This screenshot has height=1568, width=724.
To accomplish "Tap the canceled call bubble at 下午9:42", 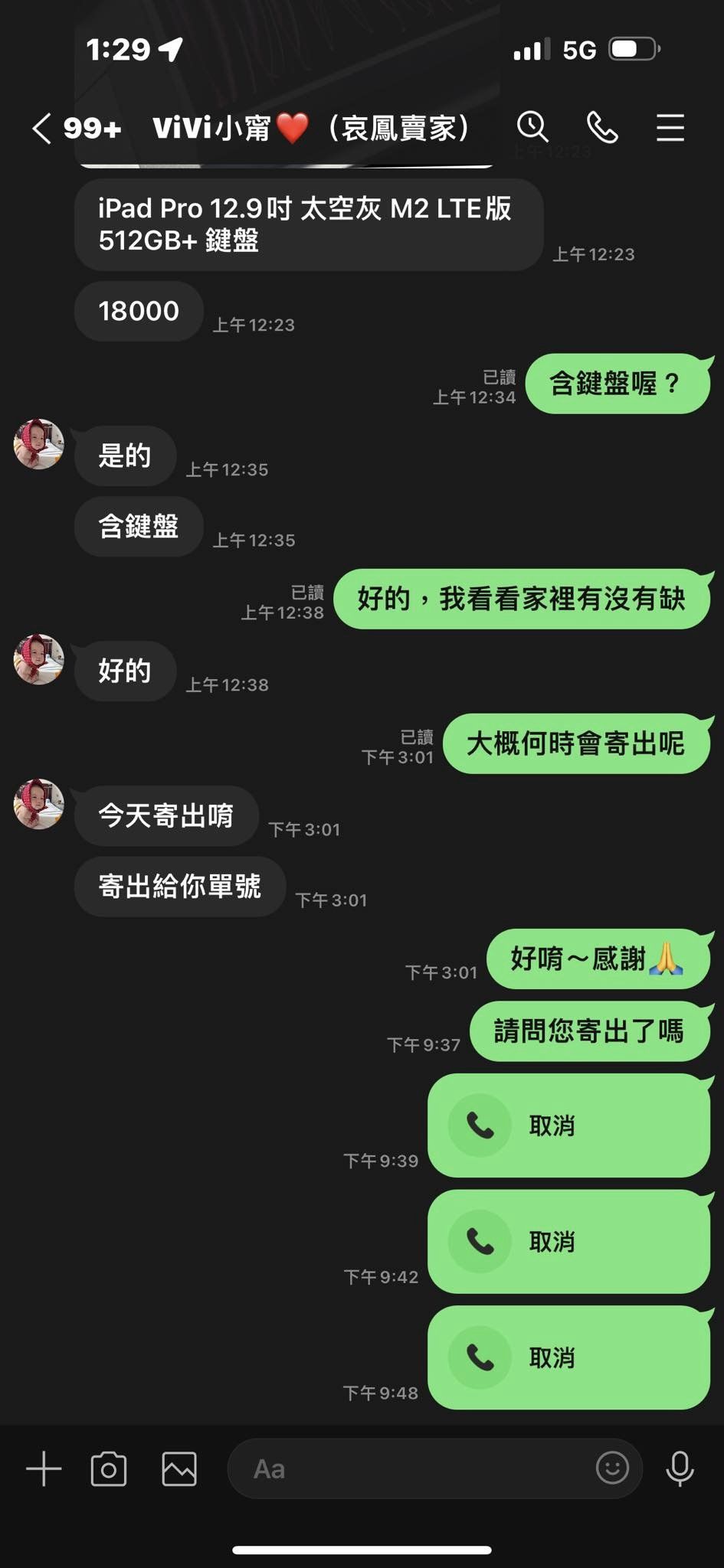I will (569, 1241).
